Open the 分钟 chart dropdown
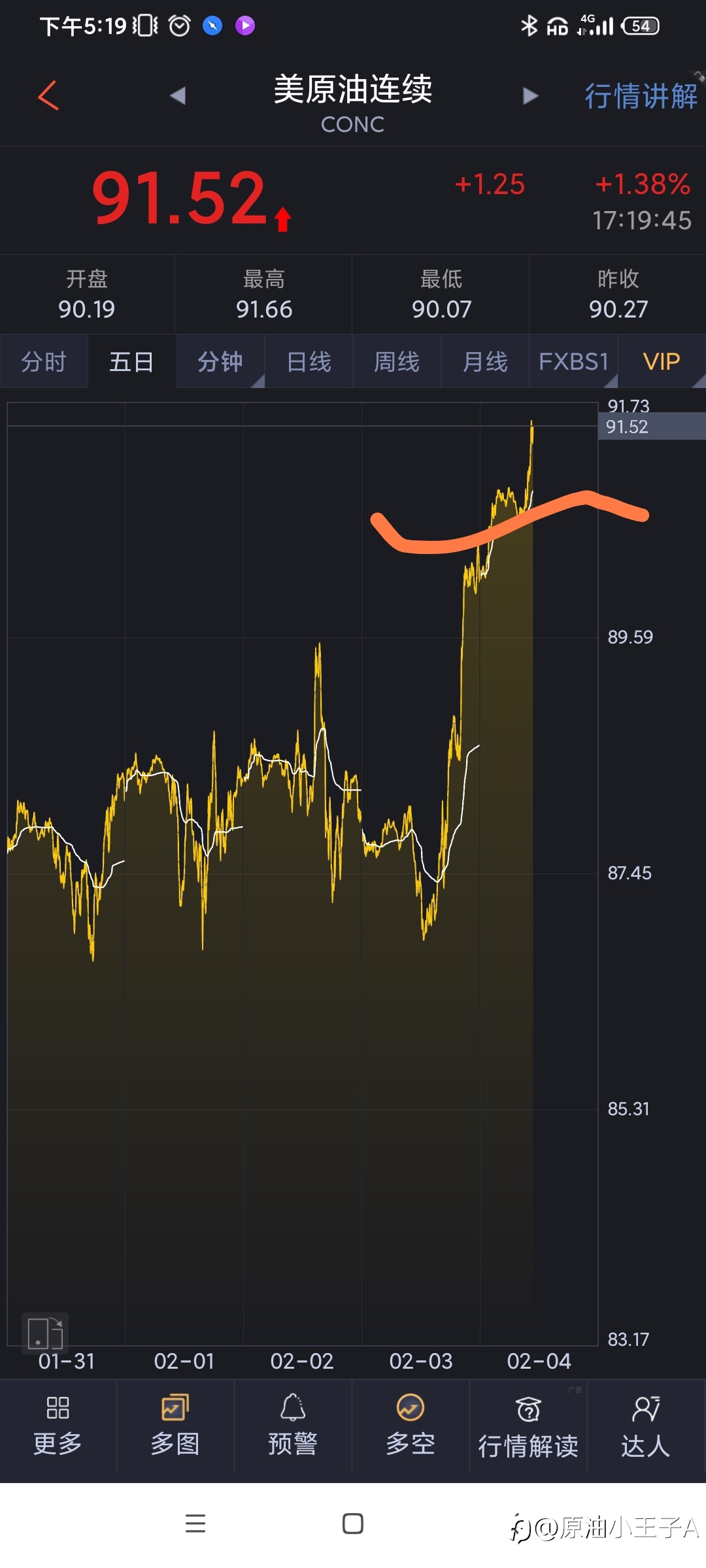The height and width of the screenshot is (1568, 706). [x=220, y=361]
